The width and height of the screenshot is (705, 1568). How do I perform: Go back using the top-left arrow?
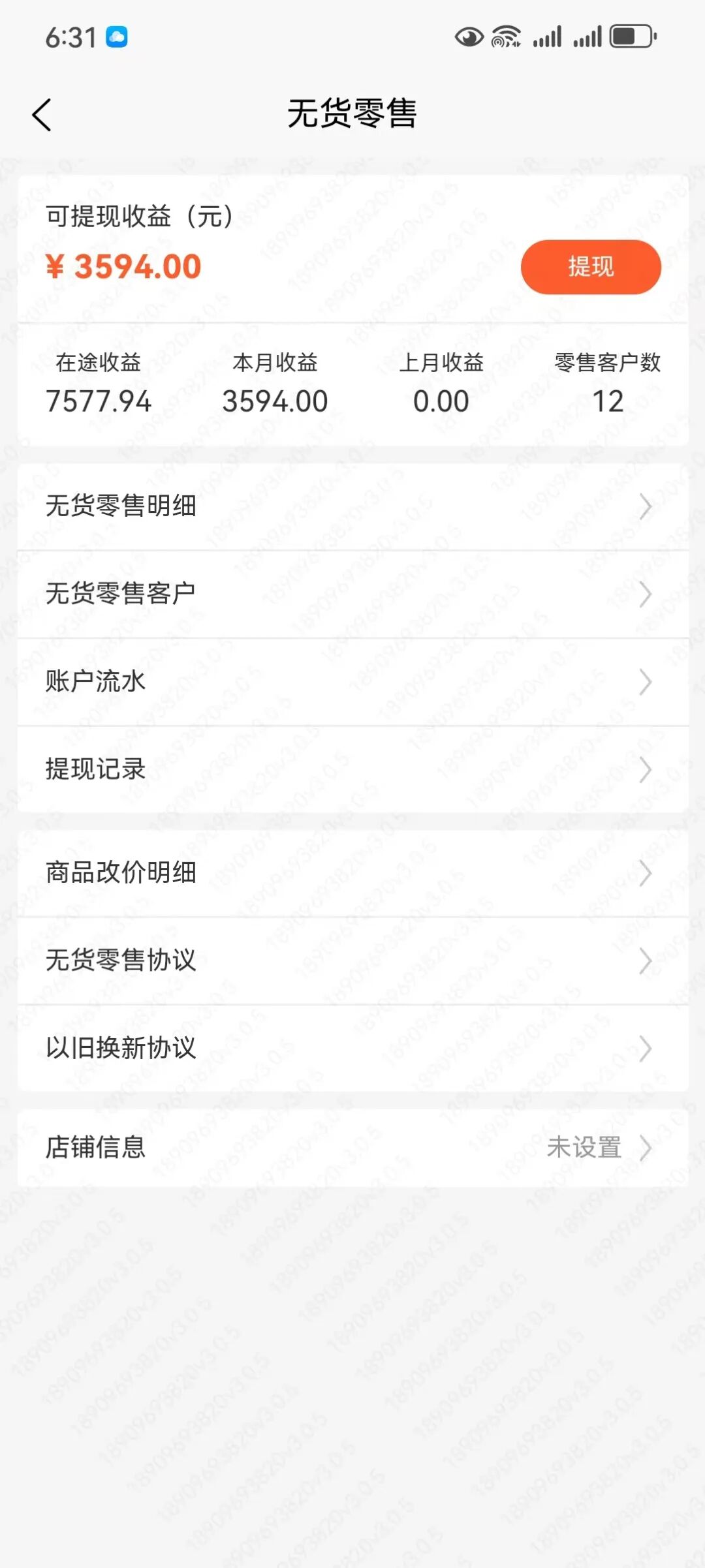42,115
